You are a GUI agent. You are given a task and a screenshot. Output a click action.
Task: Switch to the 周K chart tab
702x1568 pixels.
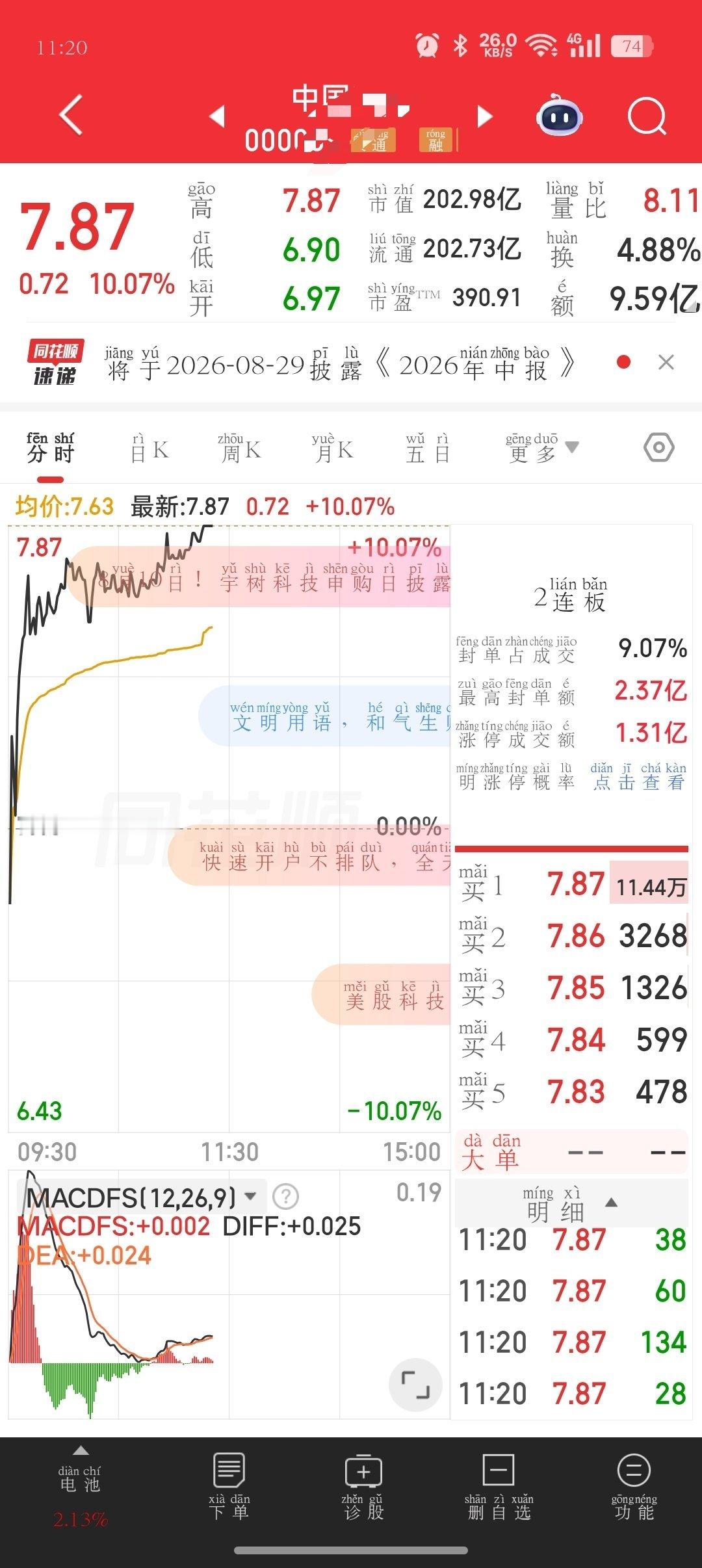pyautogui.click(x=239, y=448)
